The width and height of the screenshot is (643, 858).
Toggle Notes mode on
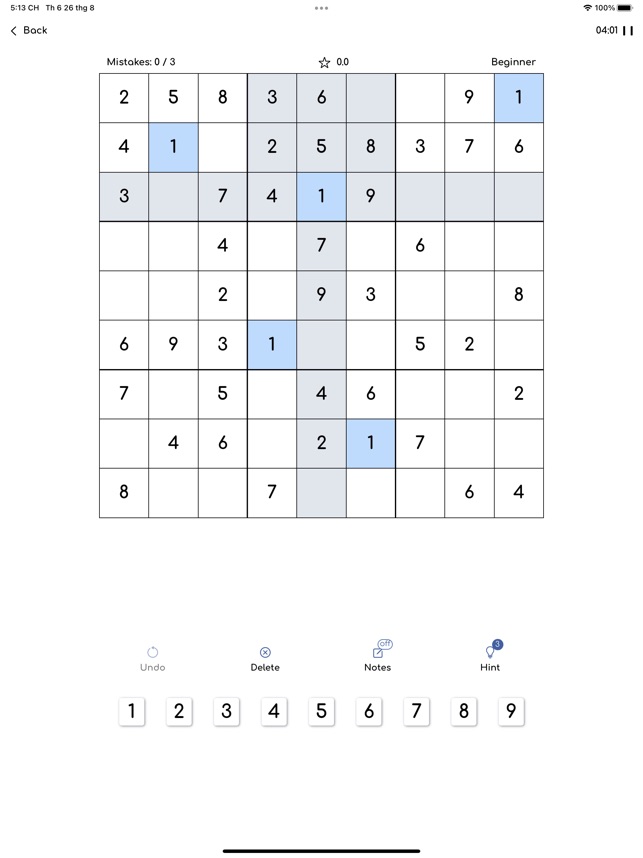tap(378, 656)
